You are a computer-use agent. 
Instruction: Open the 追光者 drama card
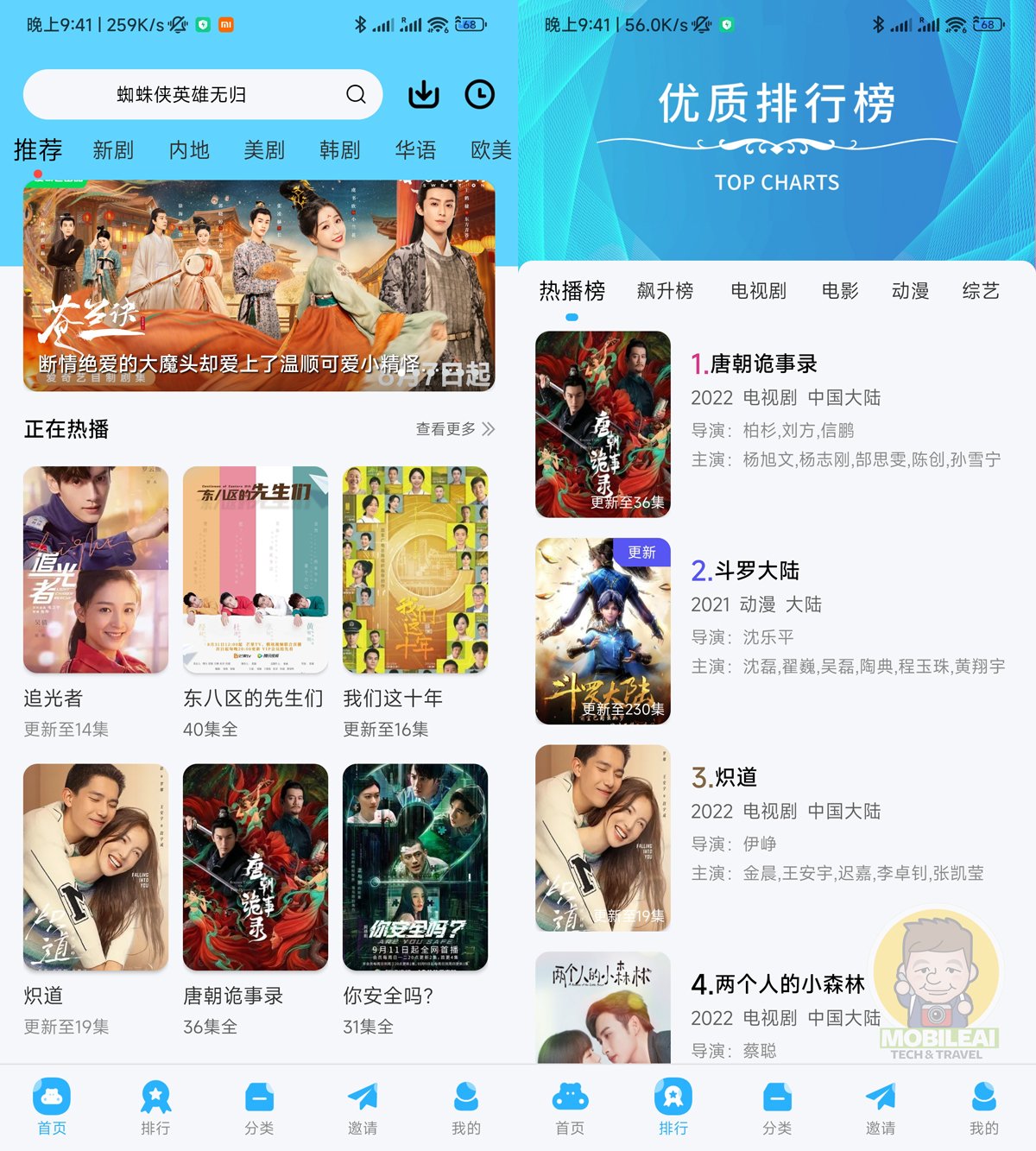click(96, 570)
